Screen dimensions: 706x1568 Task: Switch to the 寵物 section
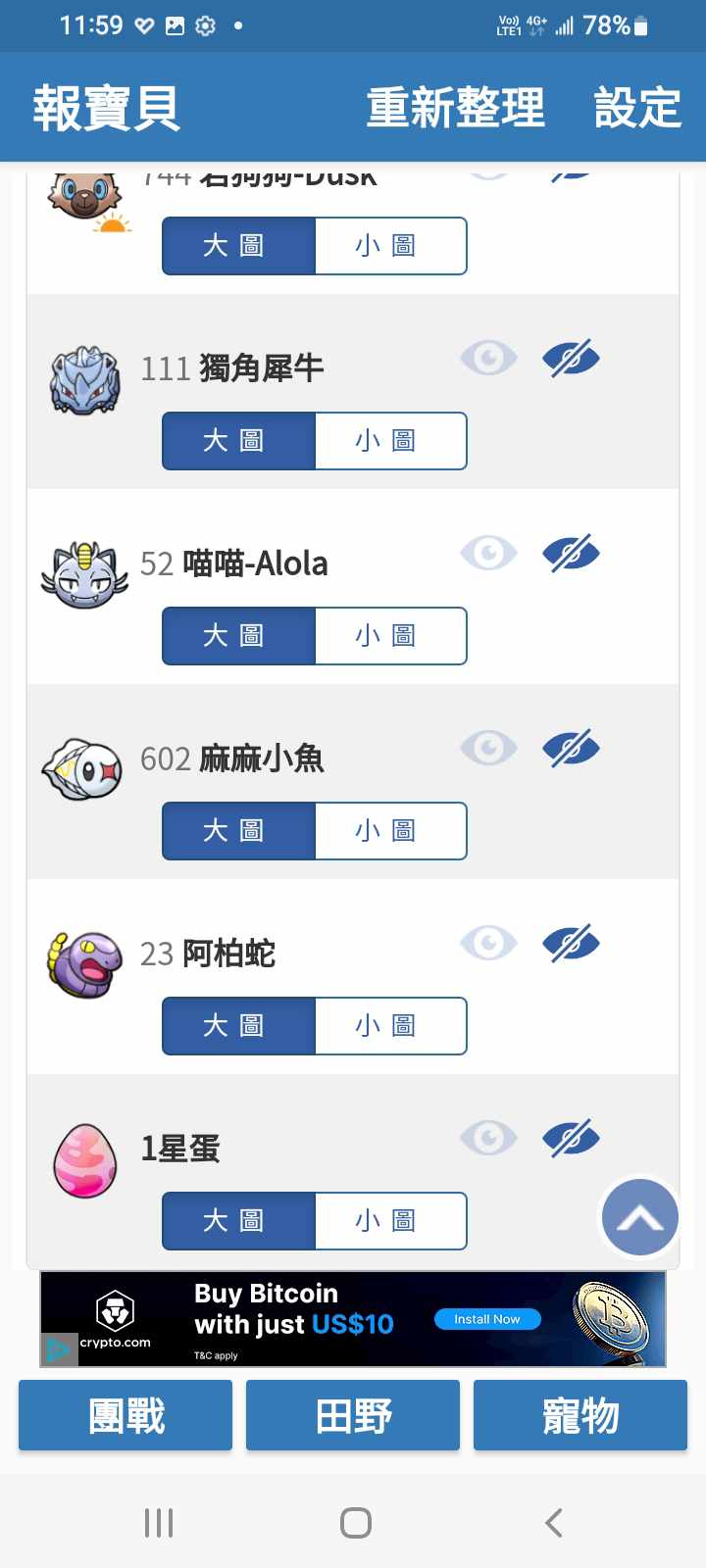tap(580, 1415)
